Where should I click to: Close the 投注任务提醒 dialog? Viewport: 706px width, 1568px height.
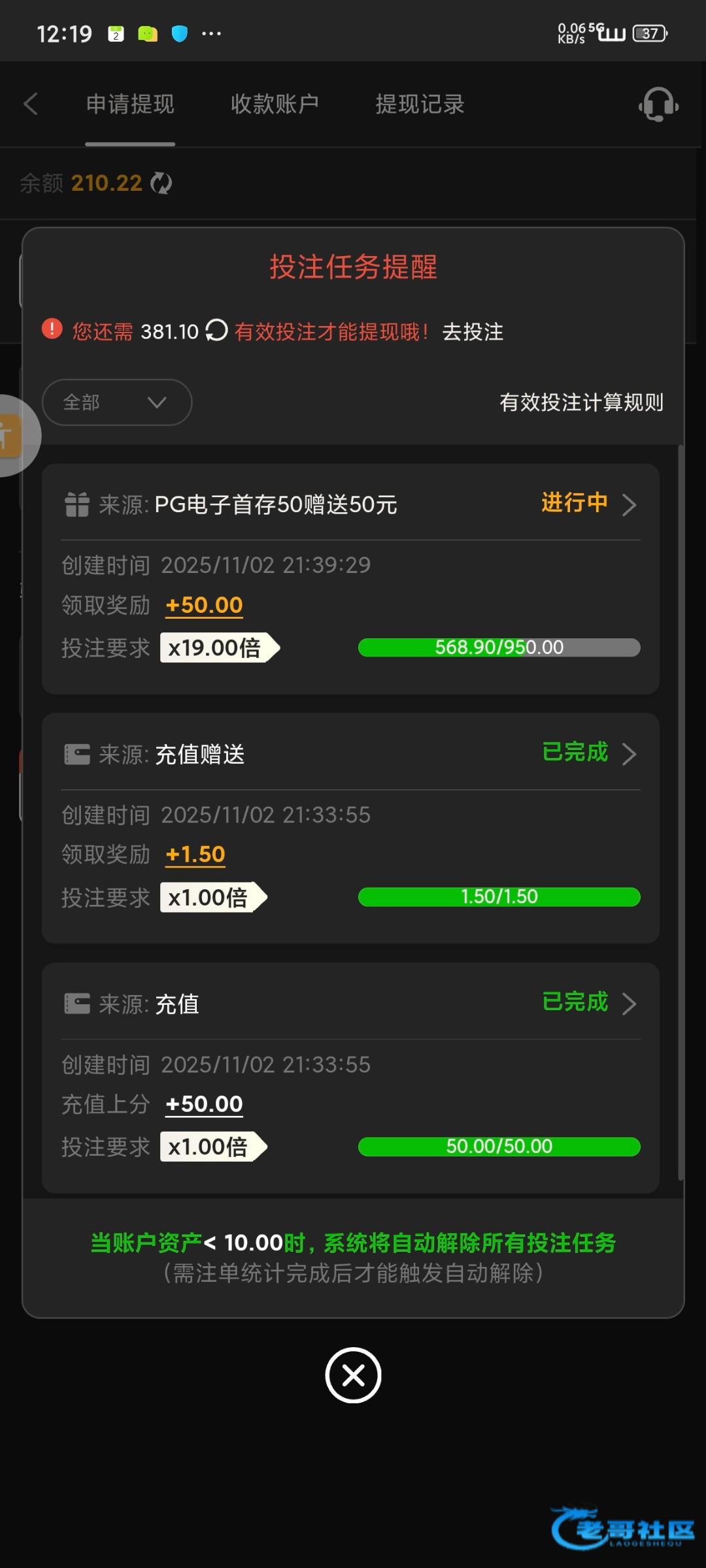[x=353, y=1375]
